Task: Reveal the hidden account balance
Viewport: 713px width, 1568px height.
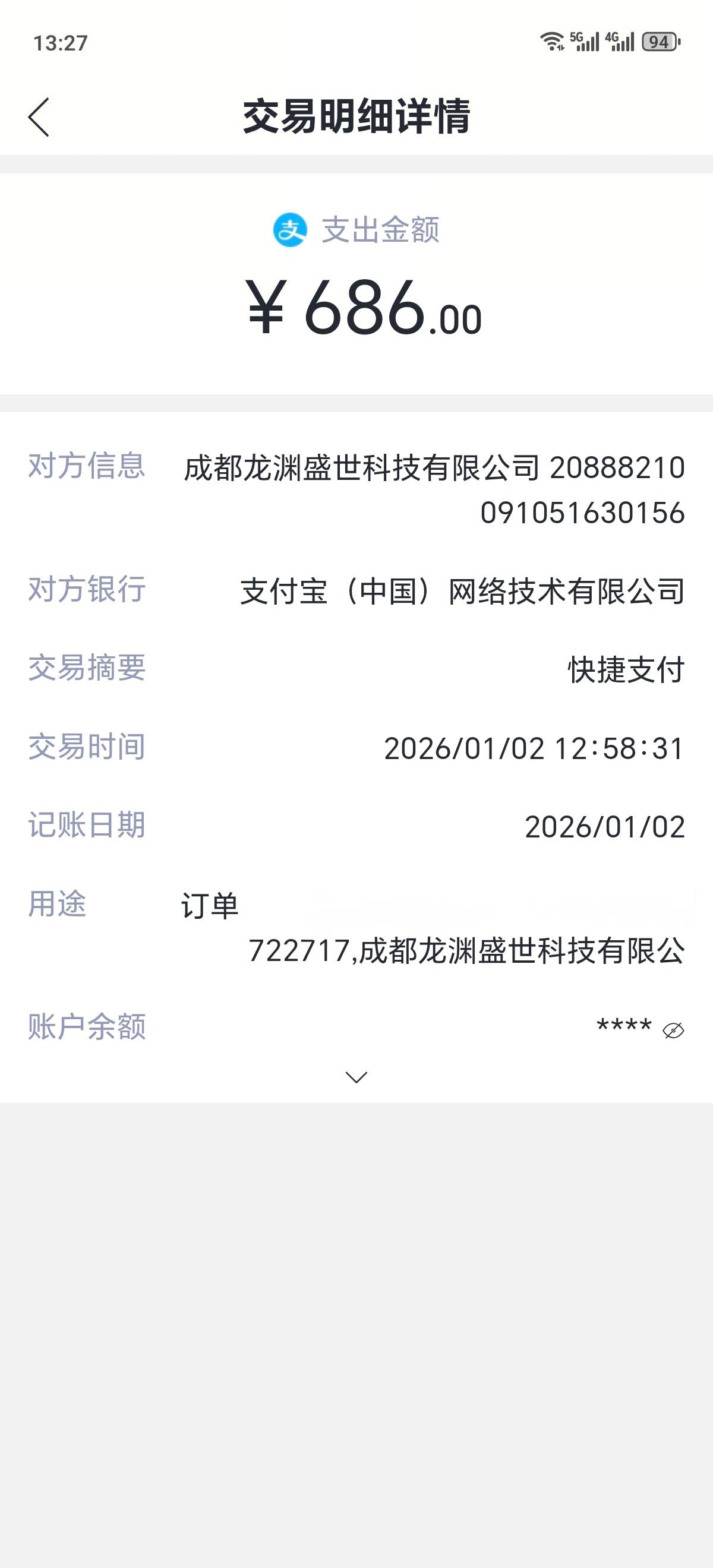Action: [673, 1030]
